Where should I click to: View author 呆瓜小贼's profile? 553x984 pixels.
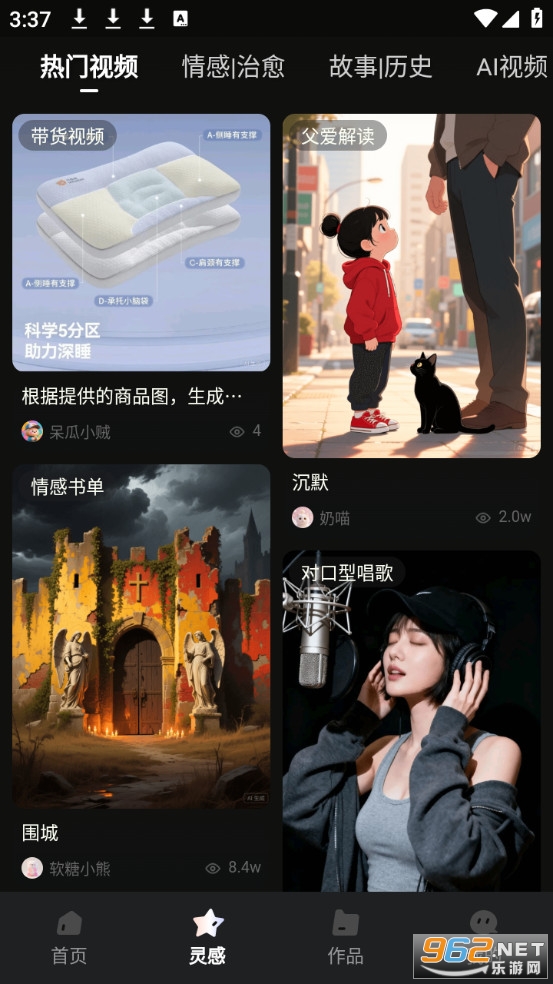[67, 432]
